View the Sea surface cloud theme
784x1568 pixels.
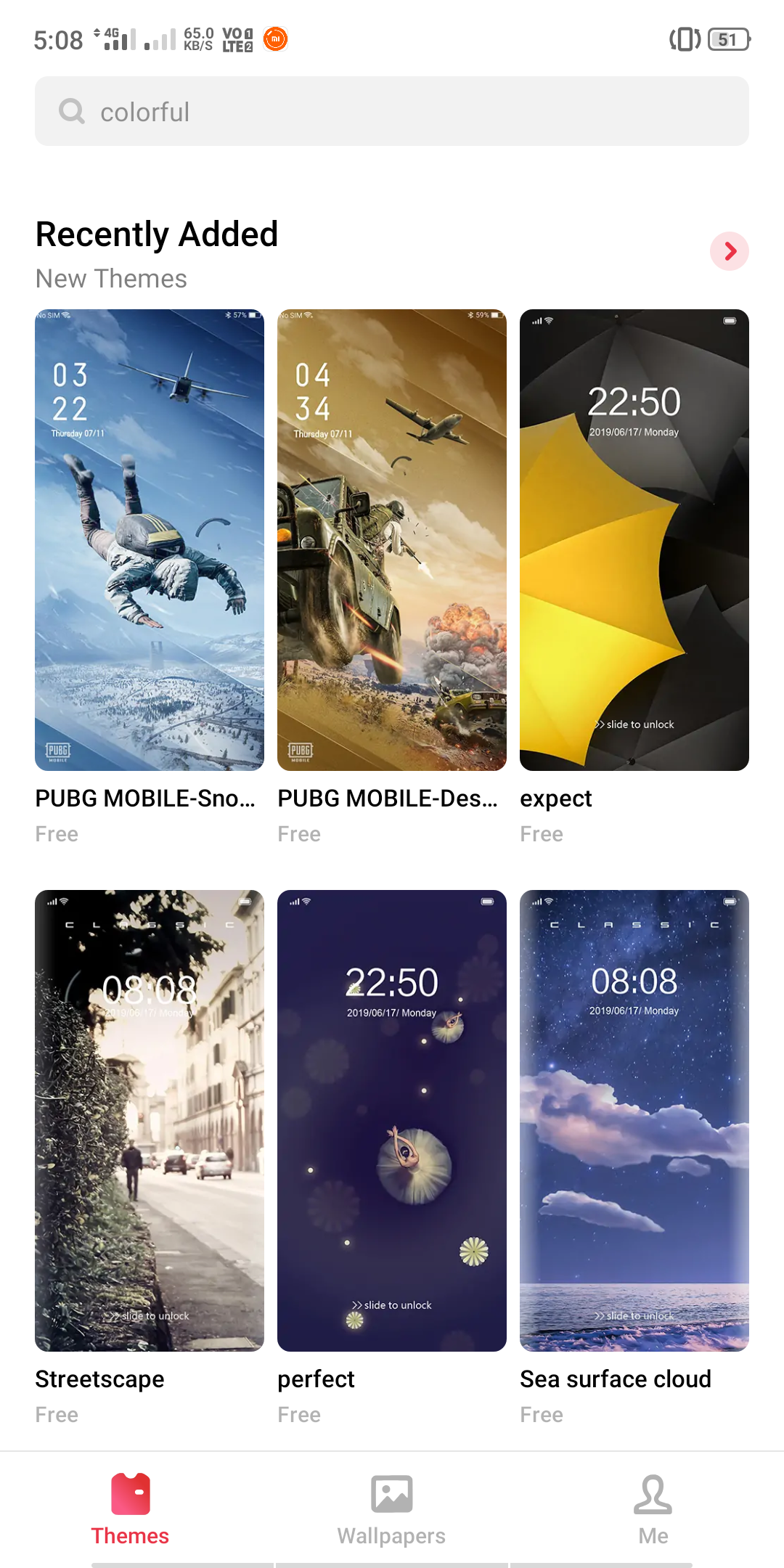coord(634,1120)
